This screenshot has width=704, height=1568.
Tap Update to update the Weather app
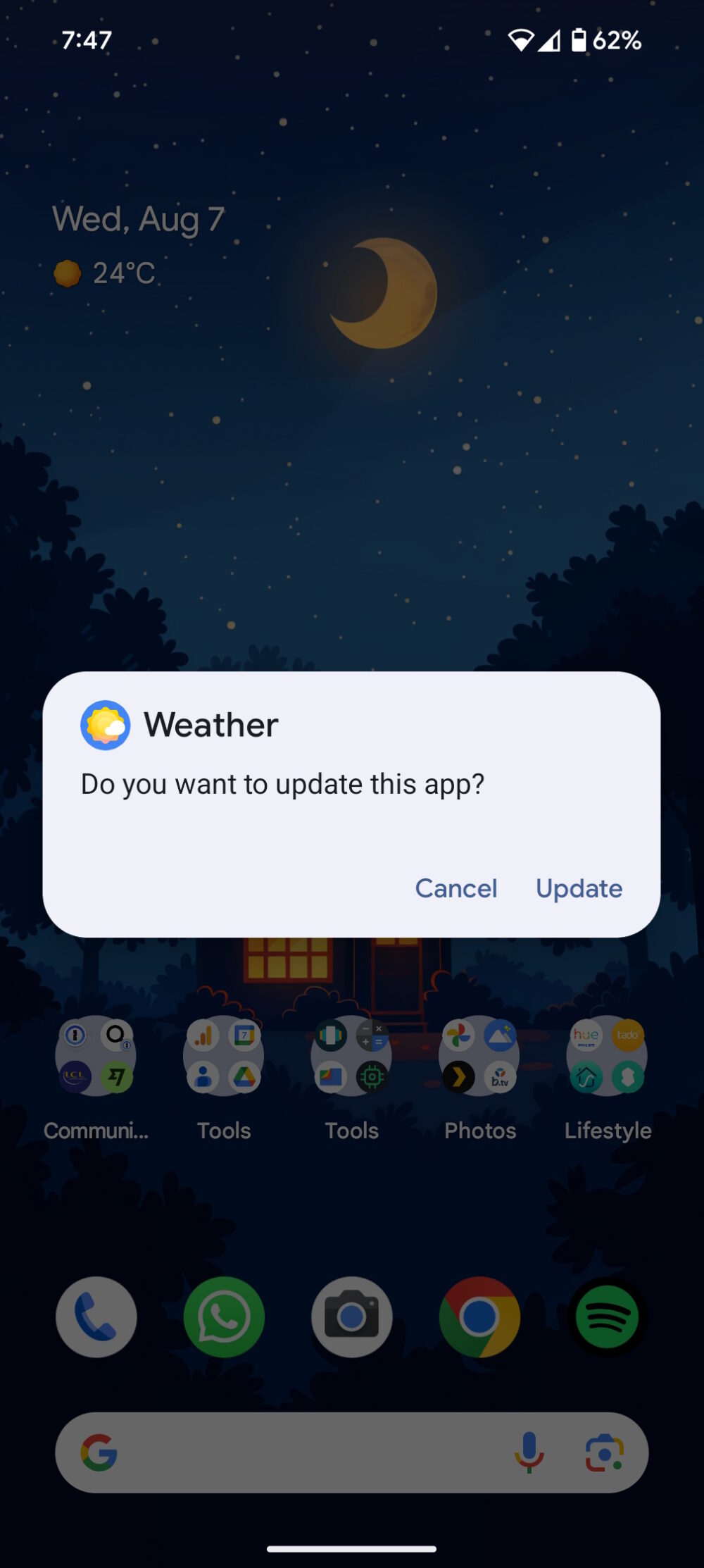pyautogui.click(x=578, y=888)
